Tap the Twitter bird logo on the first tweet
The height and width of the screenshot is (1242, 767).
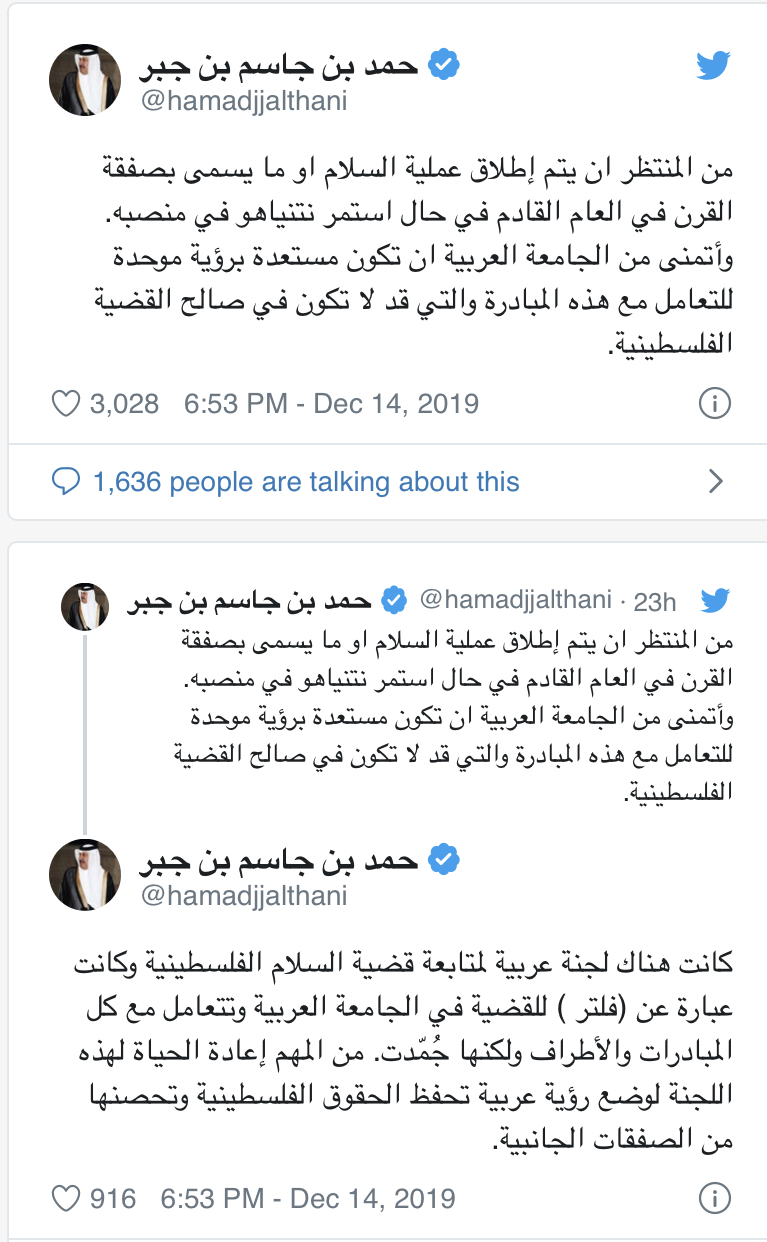713,66
